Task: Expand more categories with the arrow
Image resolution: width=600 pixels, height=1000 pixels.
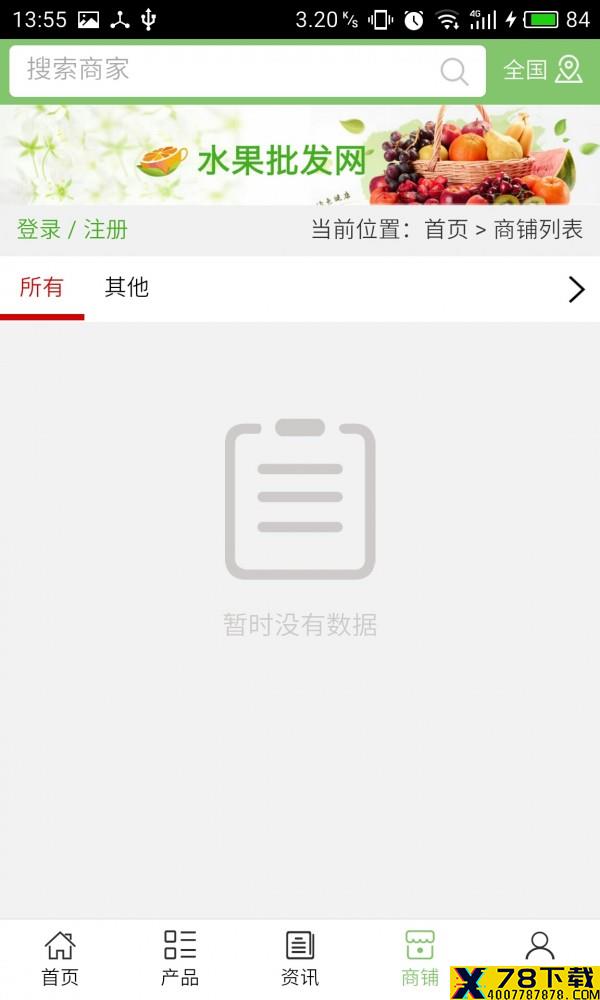Action: point(576,290)
